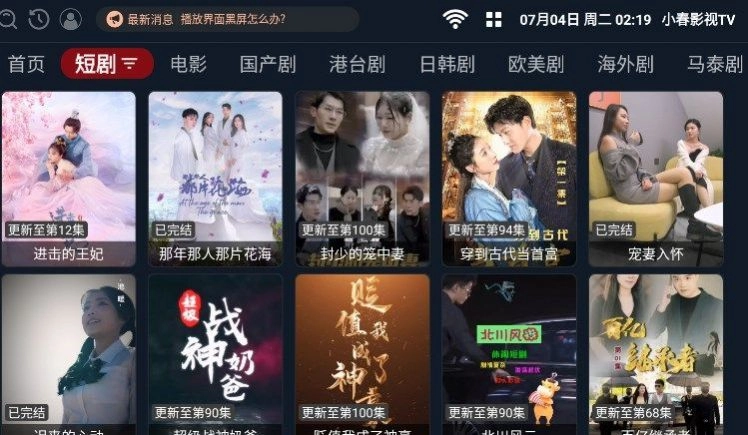Switch to the 海外剧 tab
The width and height of the screenshot is (748, 435).
tap(626, 64)
